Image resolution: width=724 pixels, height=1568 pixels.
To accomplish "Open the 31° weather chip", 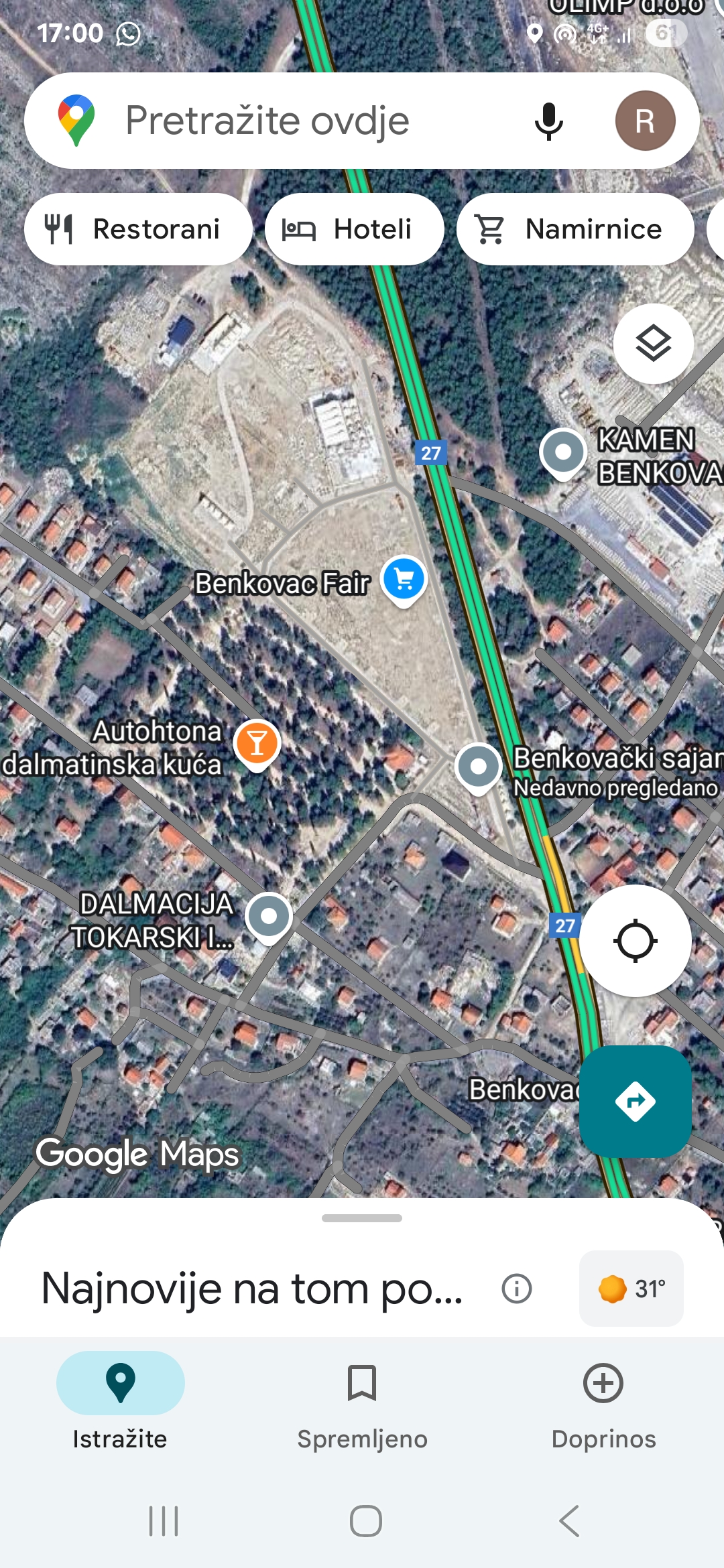I will [631, 1288].
